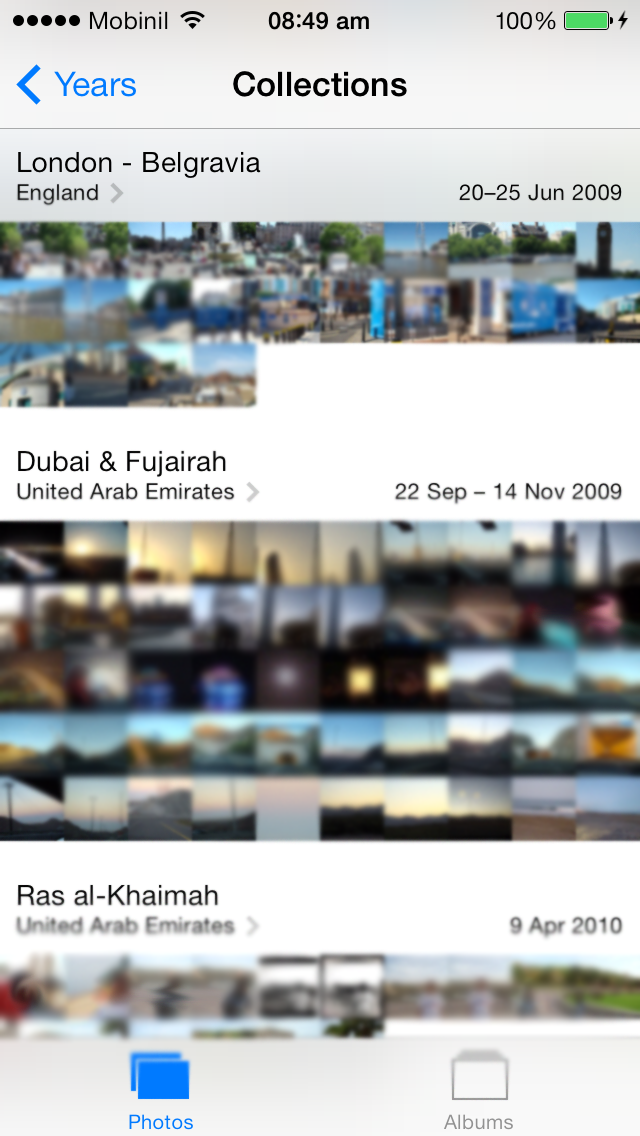
Task: Select the Photos tab
Action: point(160,1090)
